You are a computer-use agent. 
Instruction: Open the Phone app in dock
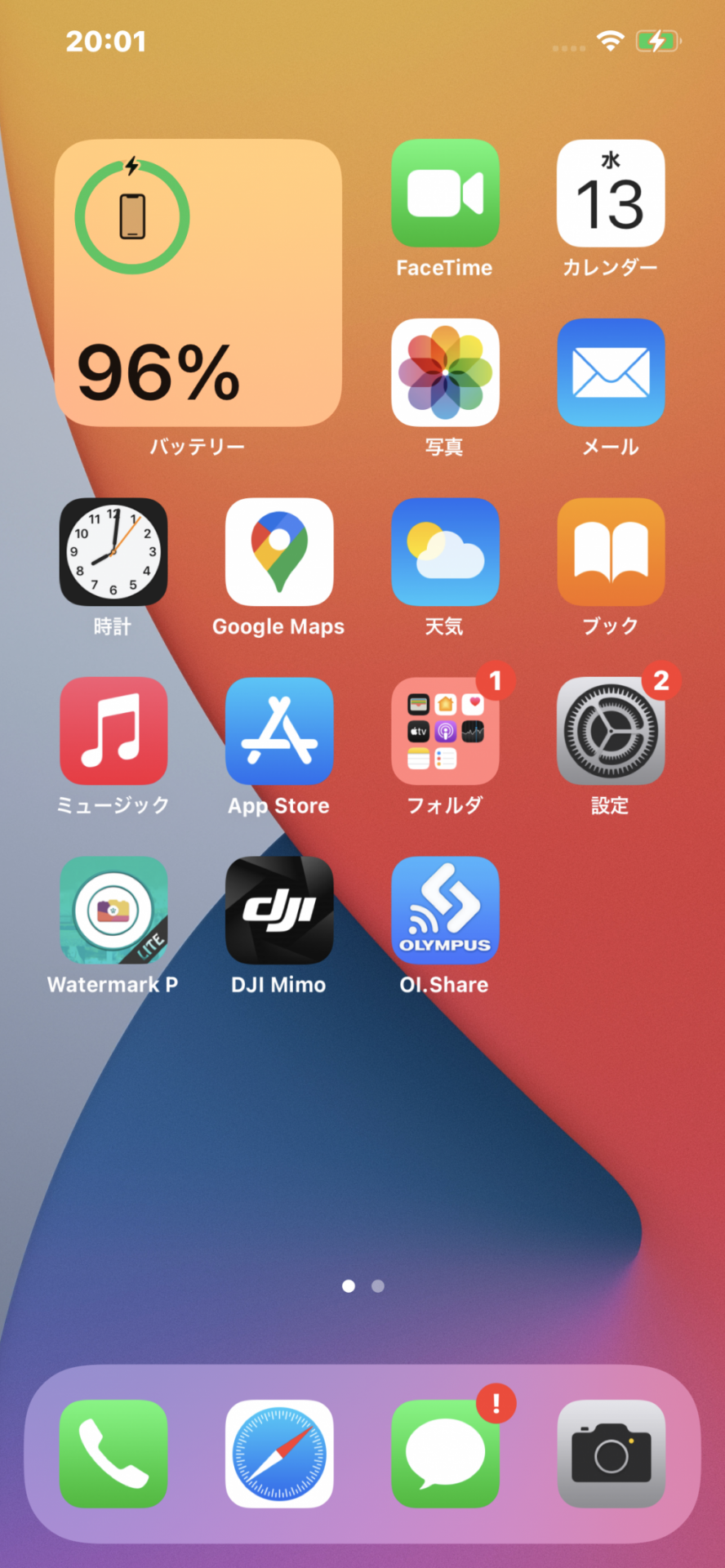(113, 1454)
